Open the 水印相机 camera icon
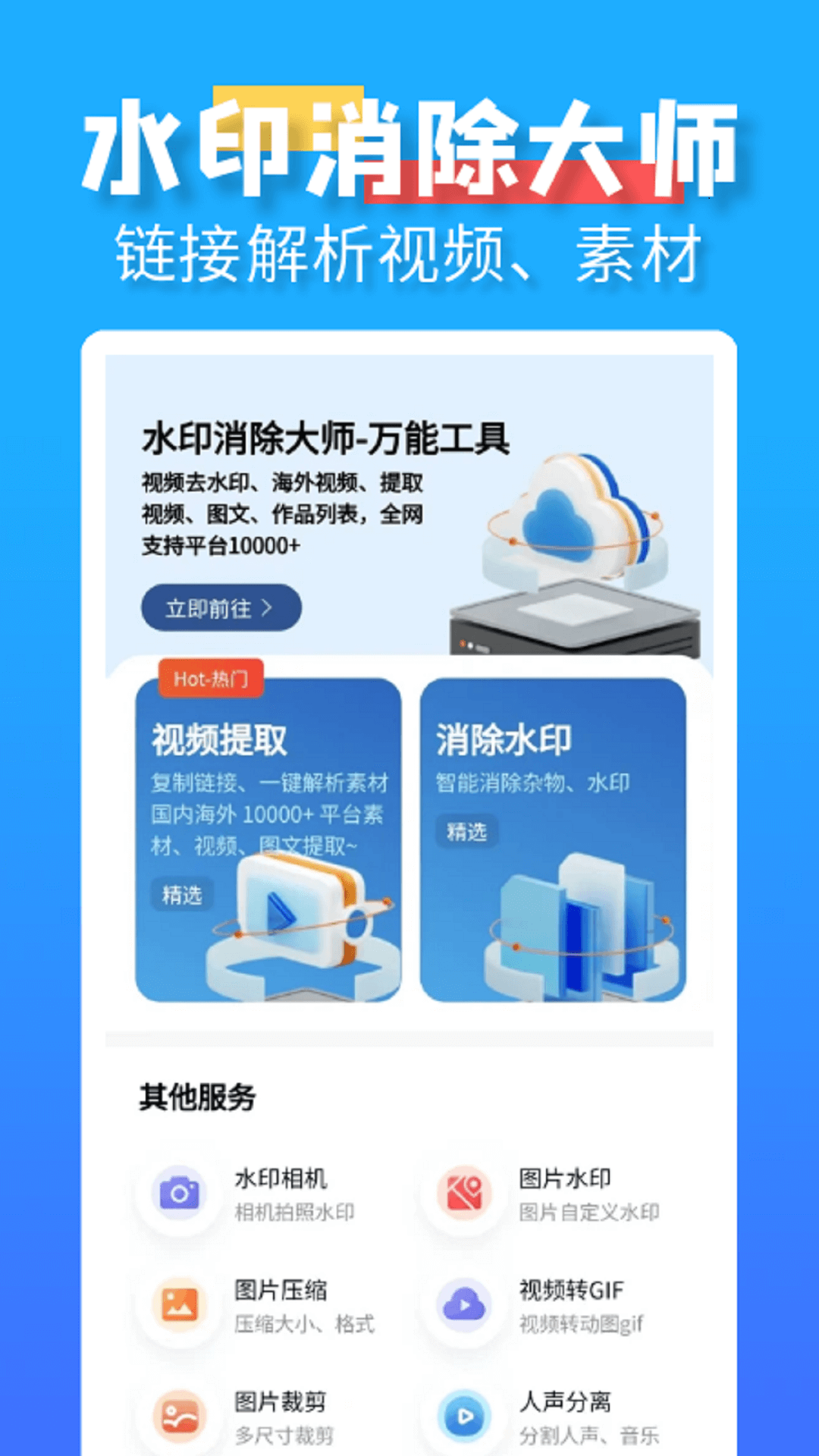Image resolution: width=819 pixels, height=1456 pixels. pyautogui.click(x=180, y=1192)
